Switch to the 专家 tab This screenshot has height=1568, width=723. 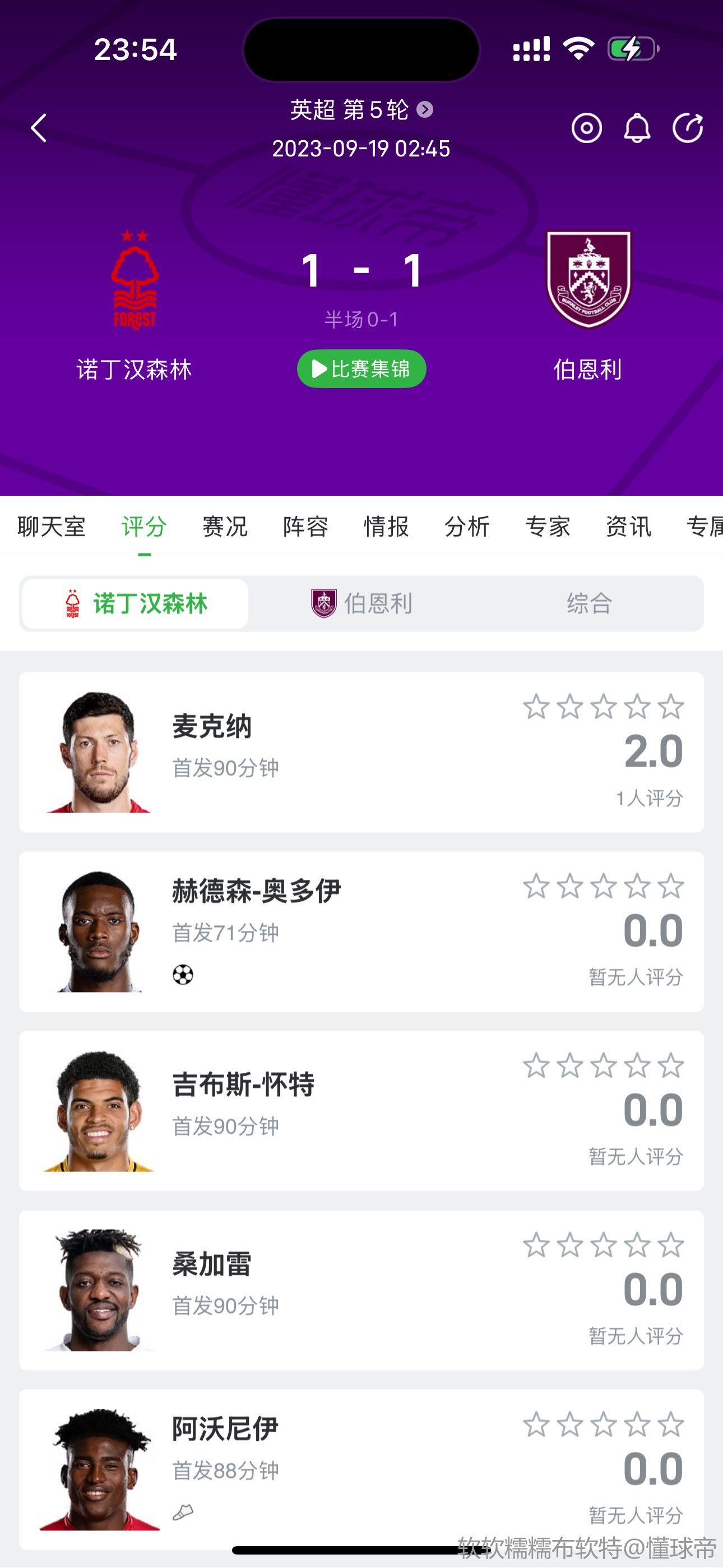[x=548, y=527]
